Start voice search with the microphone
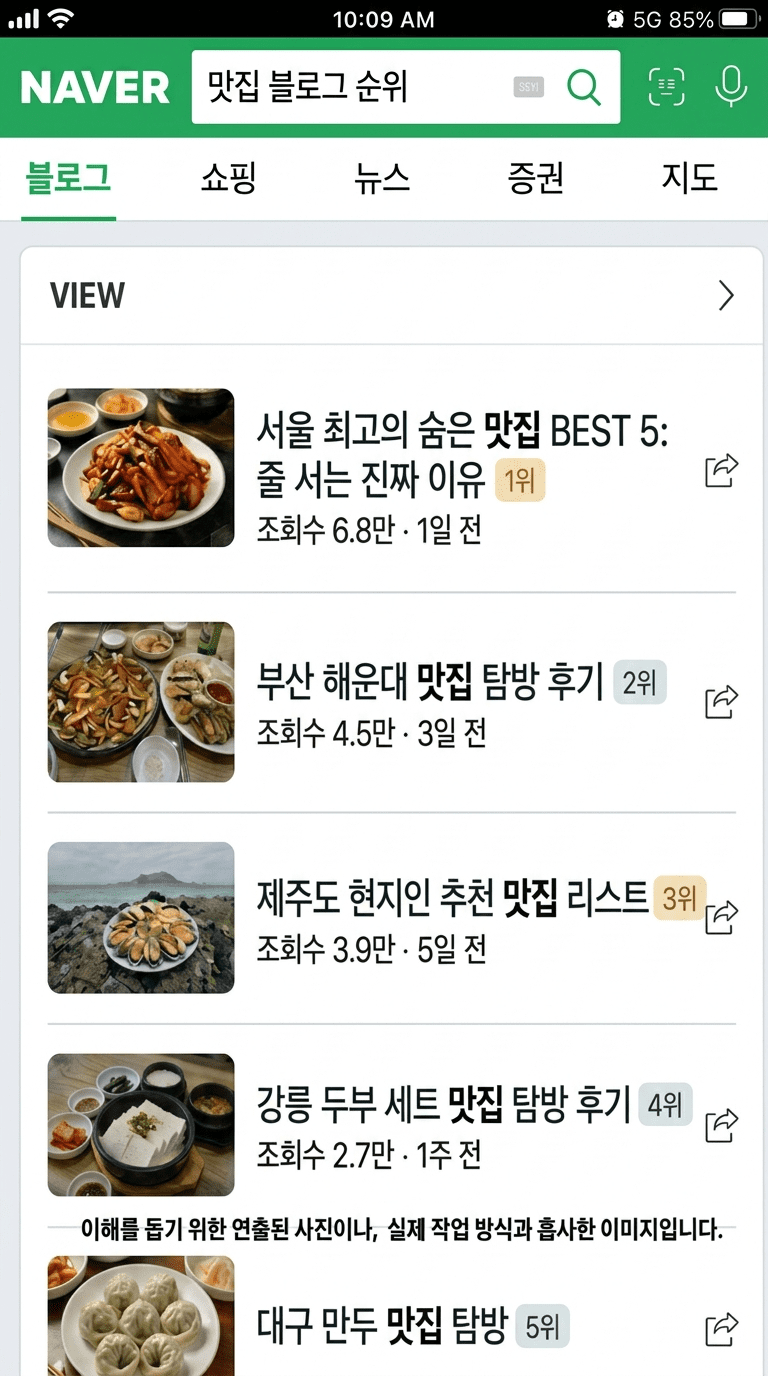Viewport: 768px width, 1376px height. (731, 88)
